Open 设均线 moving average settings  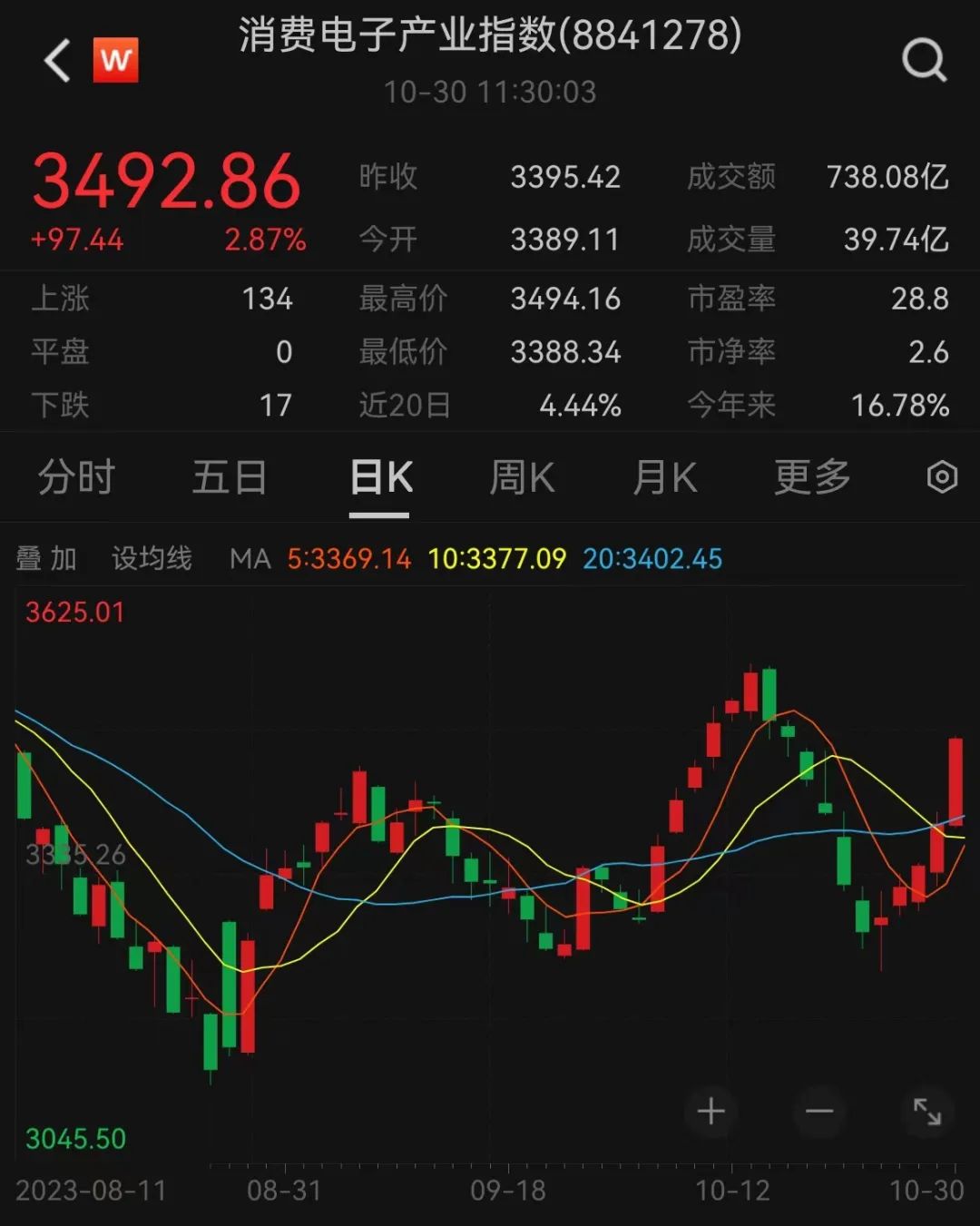(x=152, y=558)
